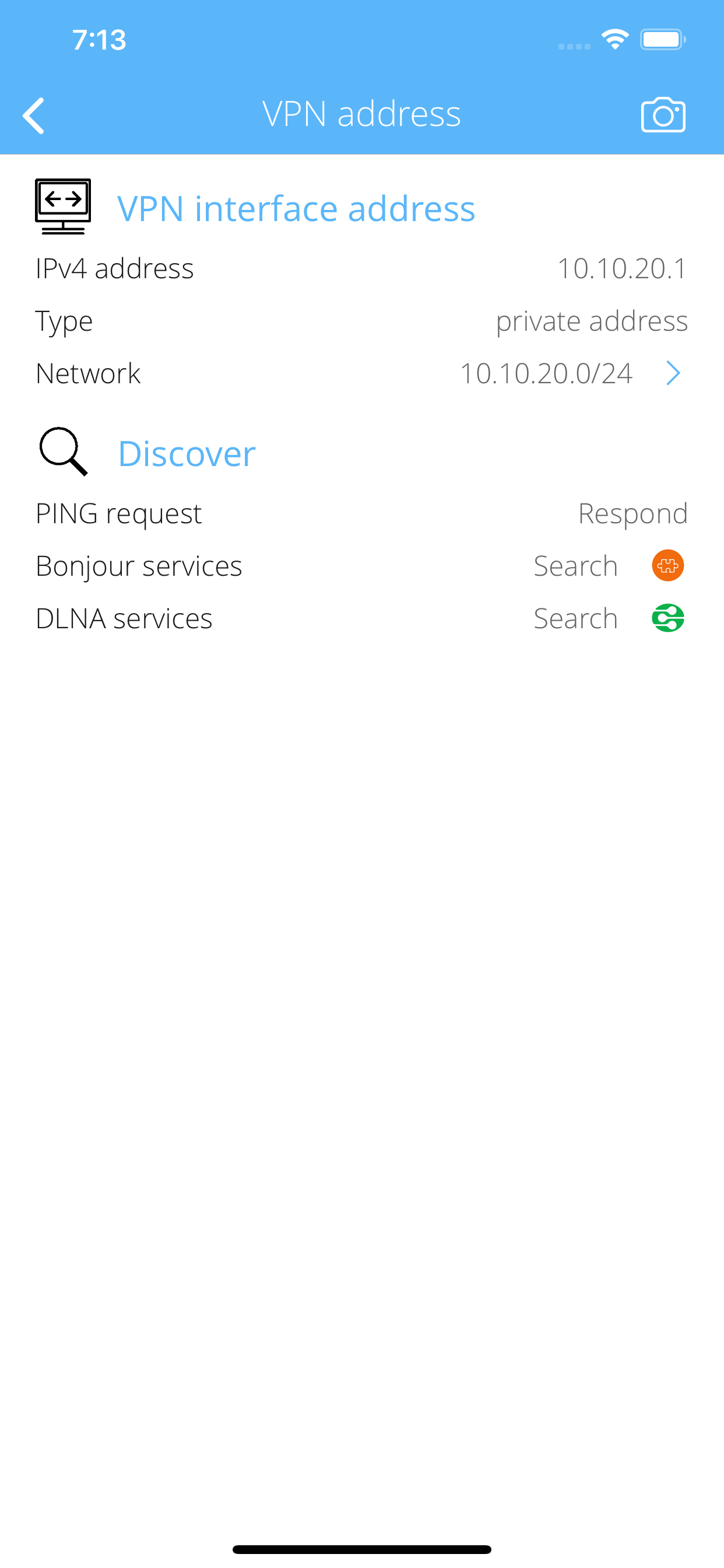Select the VPN address title header
Screen dimensions: 724x1568
point(361,114)
